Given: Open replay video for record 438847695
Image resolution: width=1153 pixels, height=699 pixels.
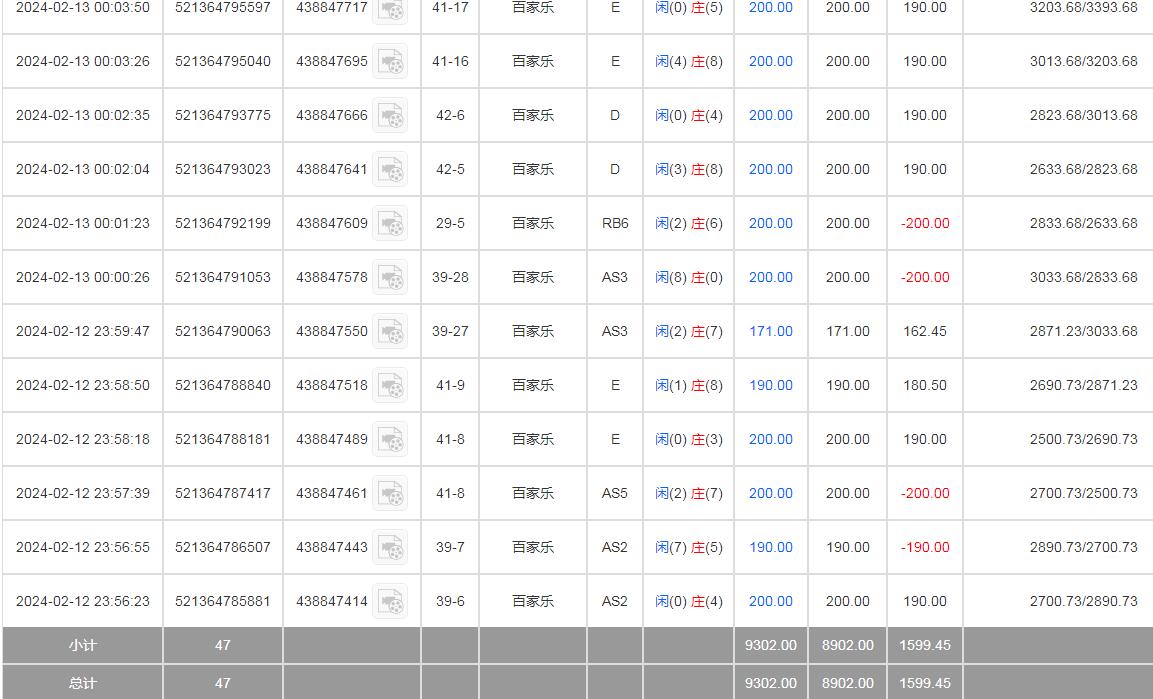Looking at the screenshot, I should tap(390, 62).
